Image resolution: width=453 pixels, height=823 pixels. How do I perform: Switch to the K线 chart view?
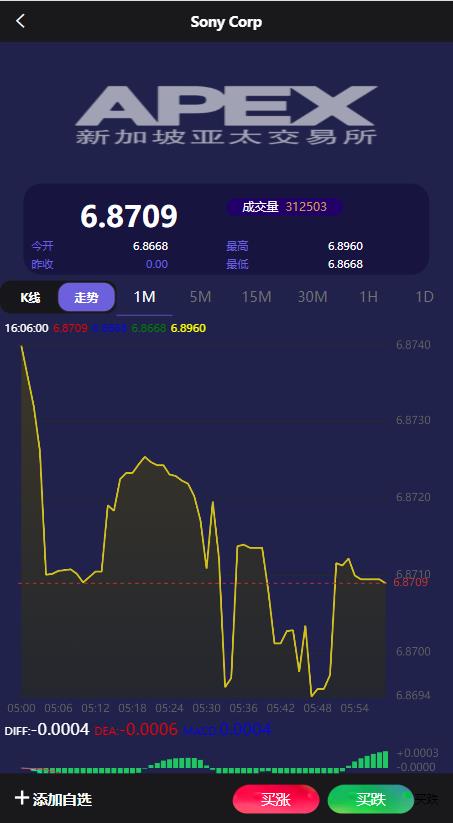pyautogui.click(x=30, y=298)
